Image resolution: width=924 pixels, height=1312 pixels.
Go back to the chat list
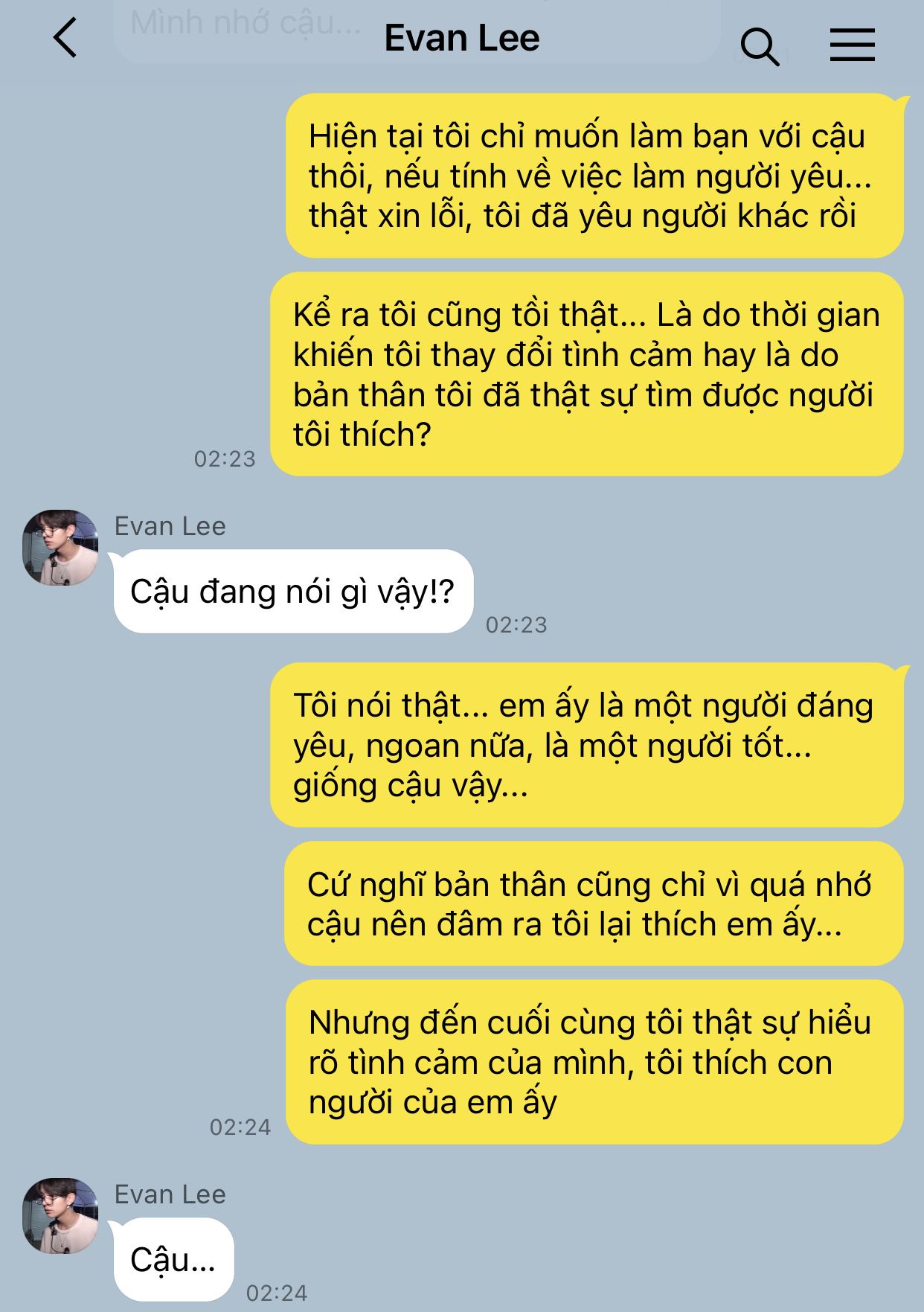[x=65, y=38]
